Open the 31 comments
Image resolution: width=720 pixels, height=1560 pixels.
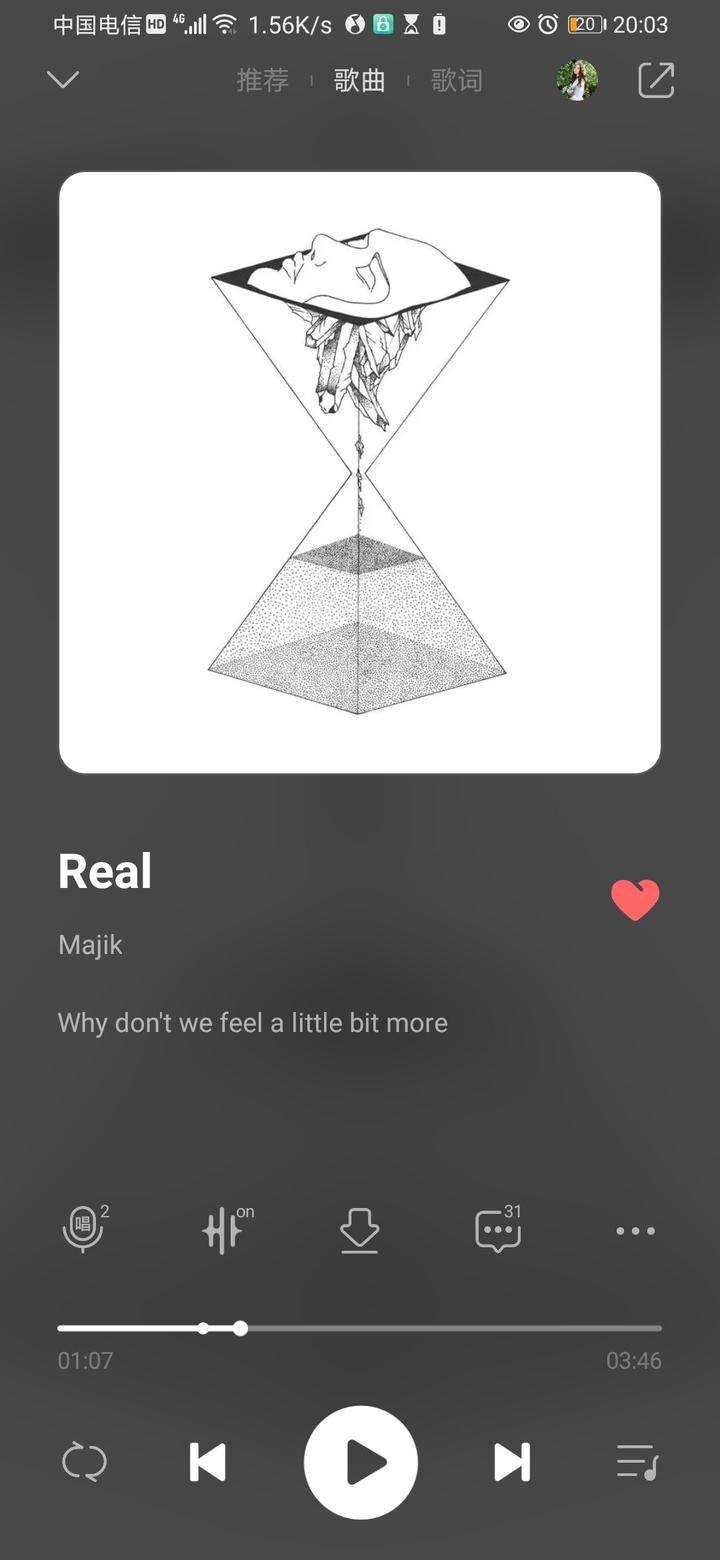pos(497,1230)
